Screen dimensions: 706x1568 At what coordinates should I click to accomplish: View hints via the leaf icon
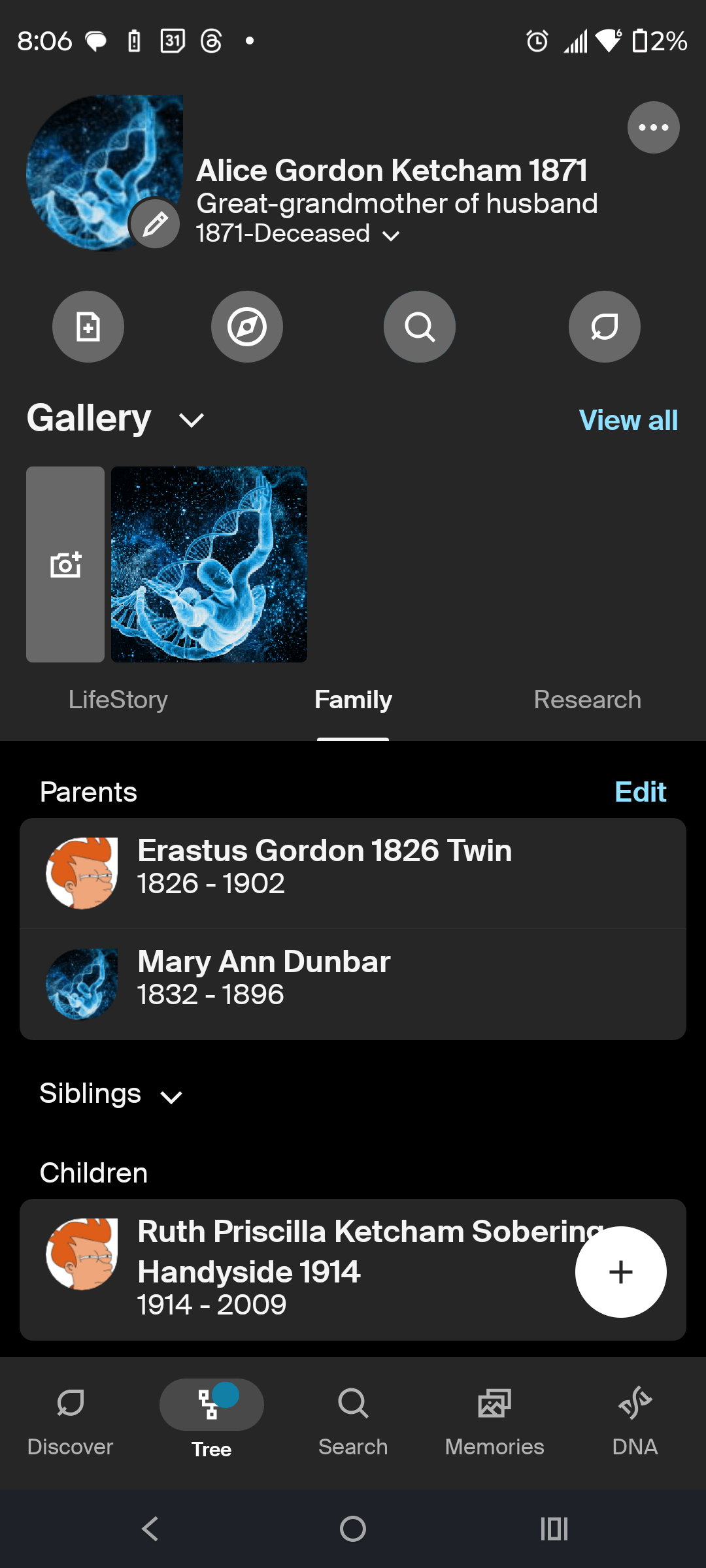coord(604,327)
